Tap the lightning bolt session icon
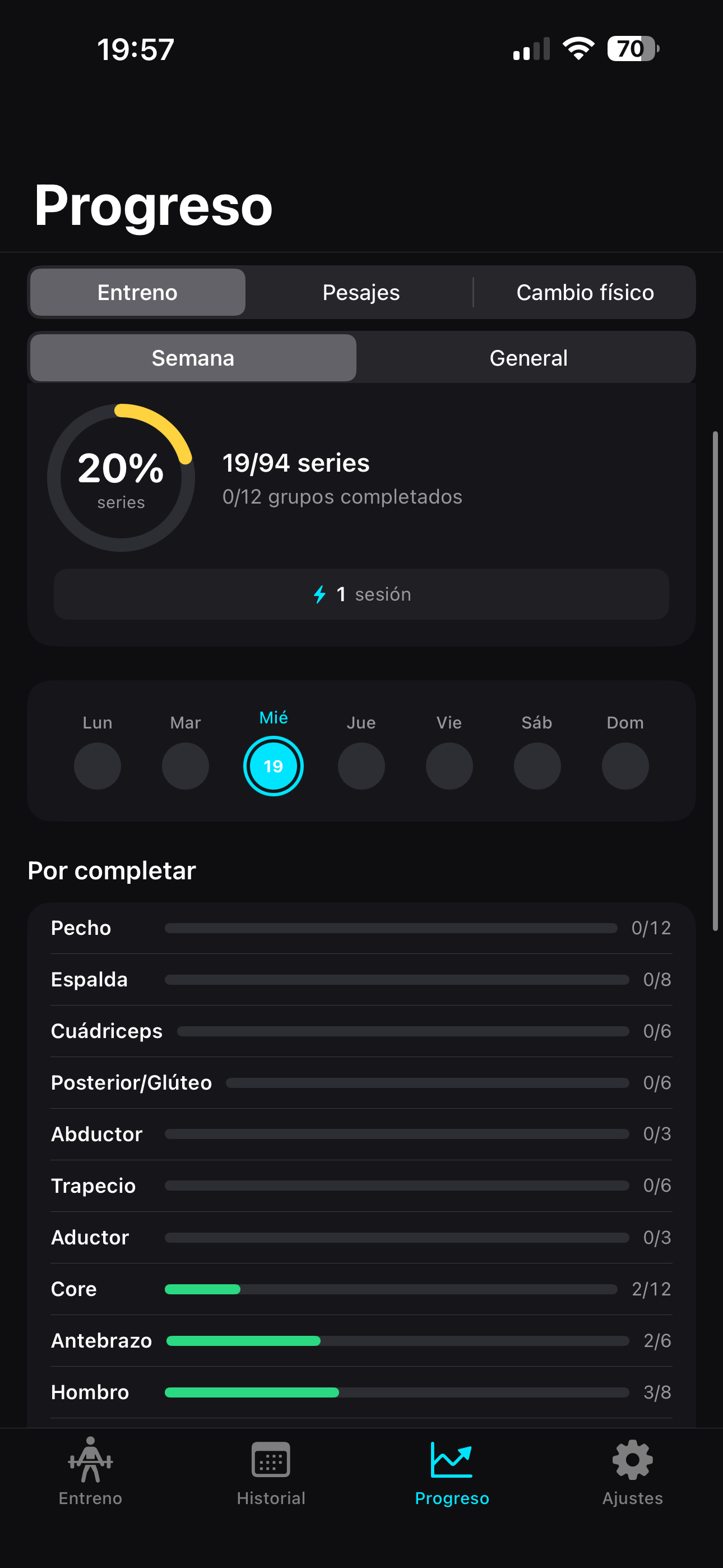 tap(319, 594)
